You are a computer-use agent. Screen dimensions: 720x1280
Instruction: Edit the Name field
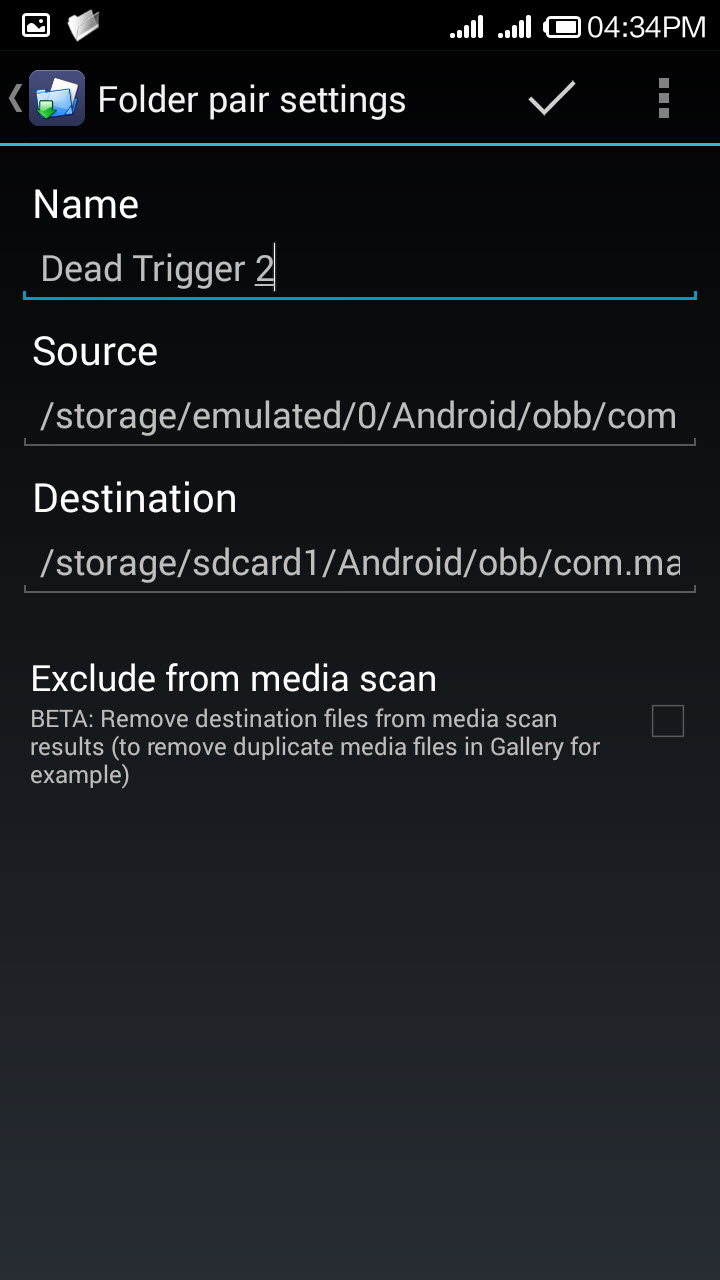tap(359, 270)
